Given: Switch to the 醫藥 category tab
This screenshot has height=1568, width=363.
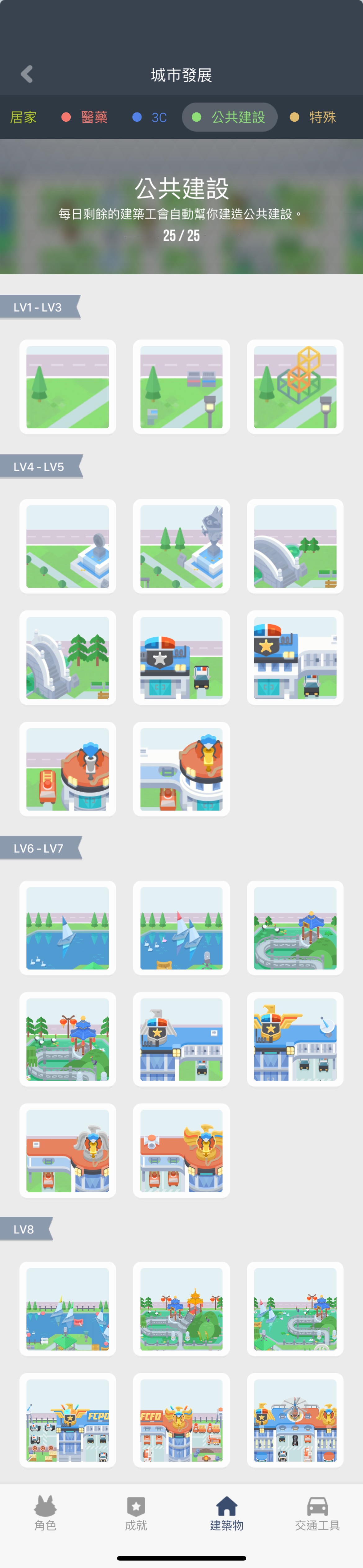Looking at the screenshot, I should click(x=86, y=117).
